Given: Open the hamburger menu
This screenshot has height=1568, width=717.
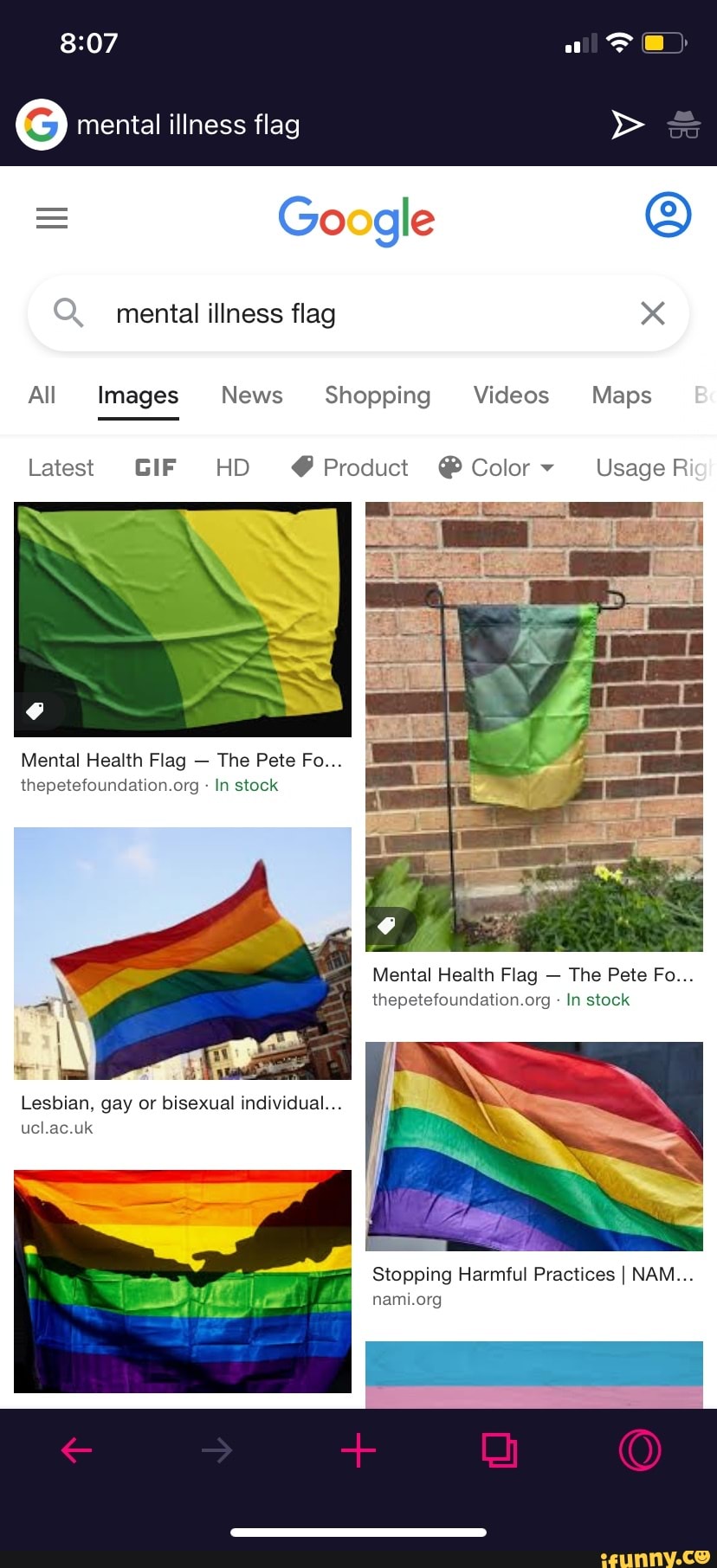Looking at the screenshot, I should pos(51,218).
